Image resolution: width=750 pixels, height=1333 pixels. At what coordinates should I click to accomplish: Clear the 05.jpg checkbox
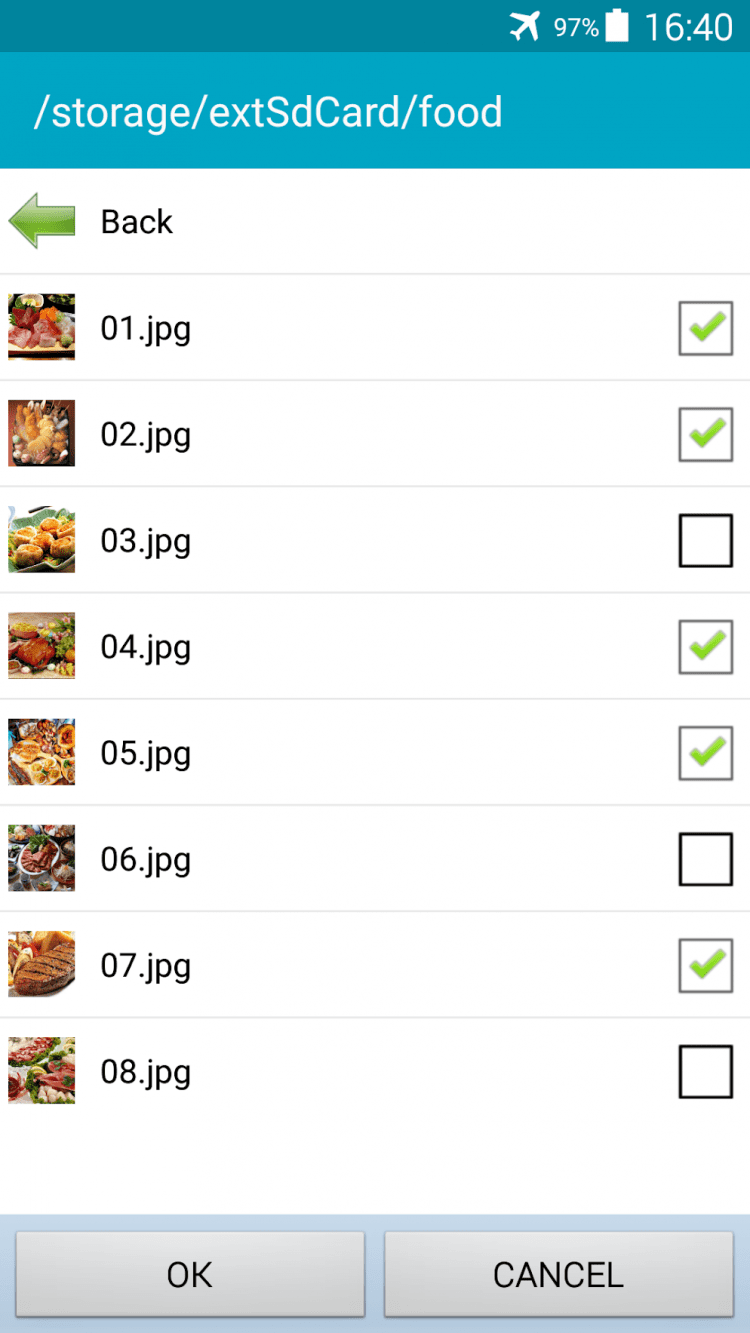pyautogui.click(x=705, y=753)
